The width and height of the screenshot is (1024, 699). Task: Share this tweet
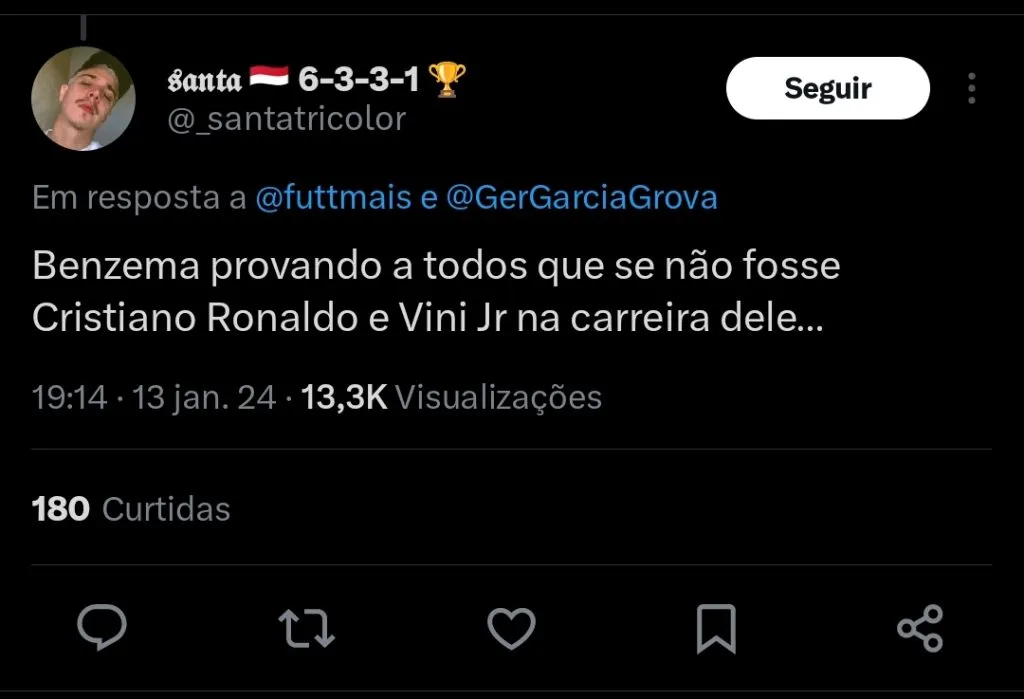click(x=920, y=629)
